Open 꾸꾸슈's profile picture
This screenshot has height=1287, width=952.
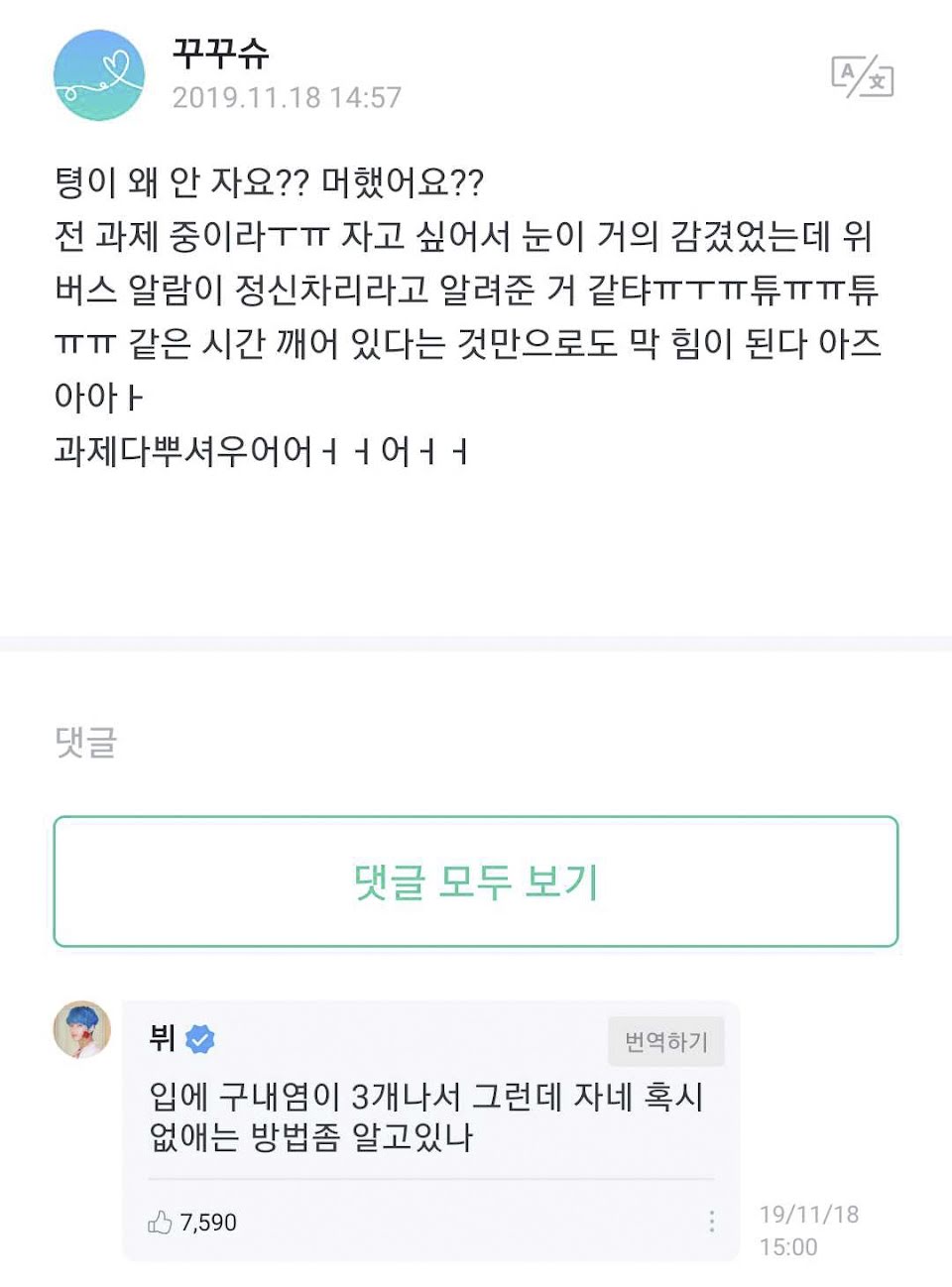[x=99, y=76]
